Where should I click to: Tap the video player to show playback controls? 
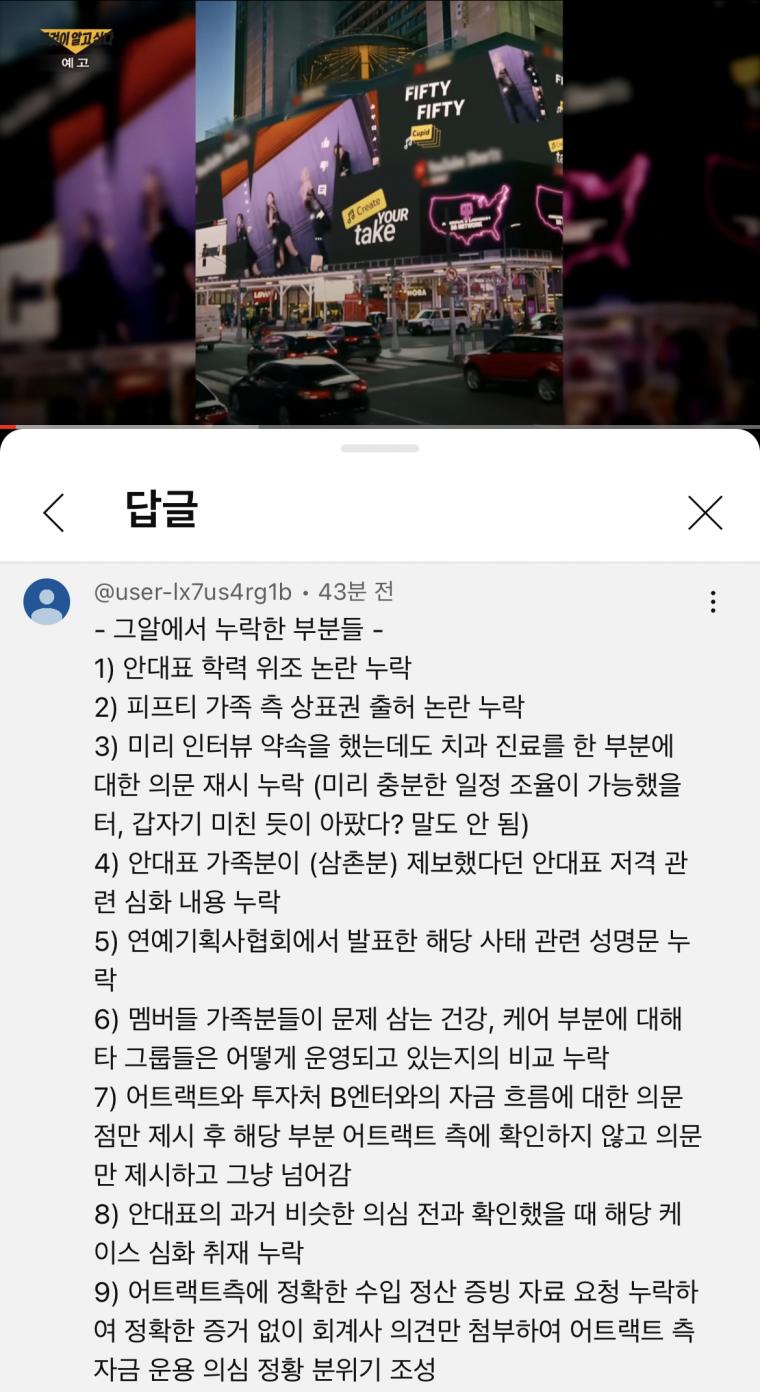380,212
